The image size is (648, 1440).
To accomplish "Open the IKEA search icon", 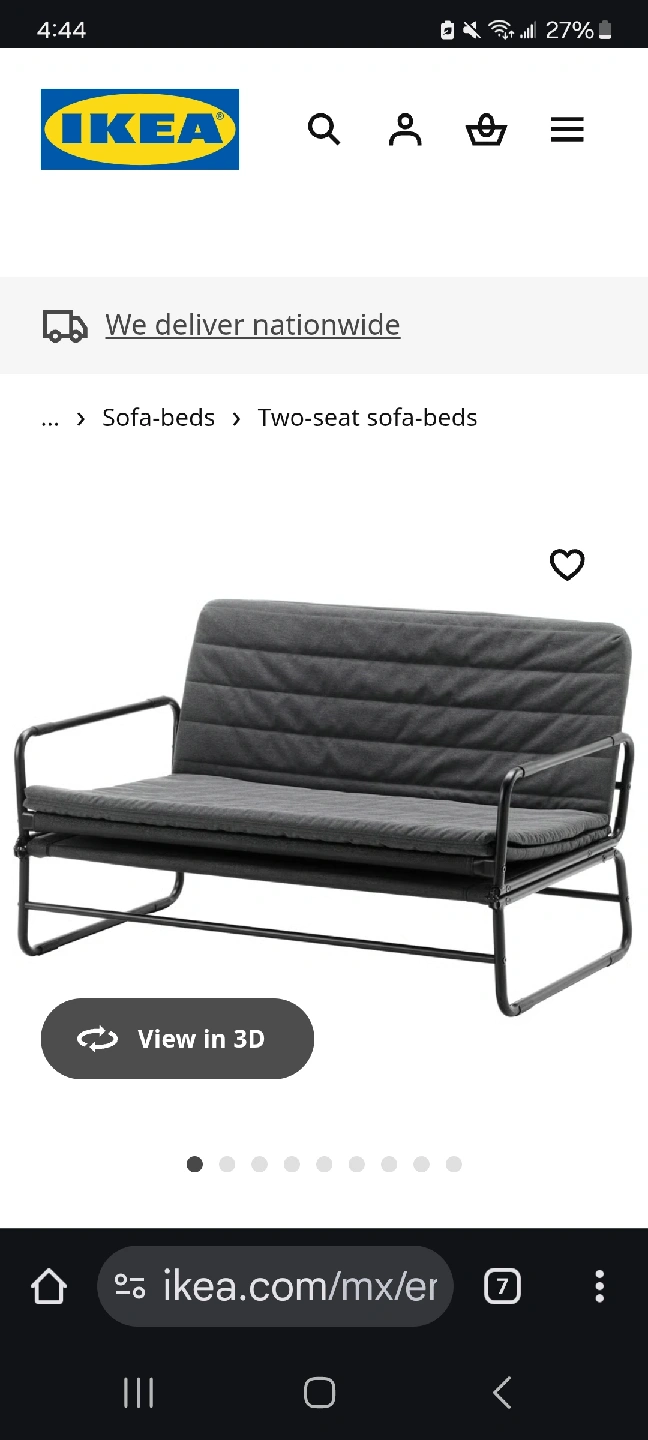I will point(324,130).
